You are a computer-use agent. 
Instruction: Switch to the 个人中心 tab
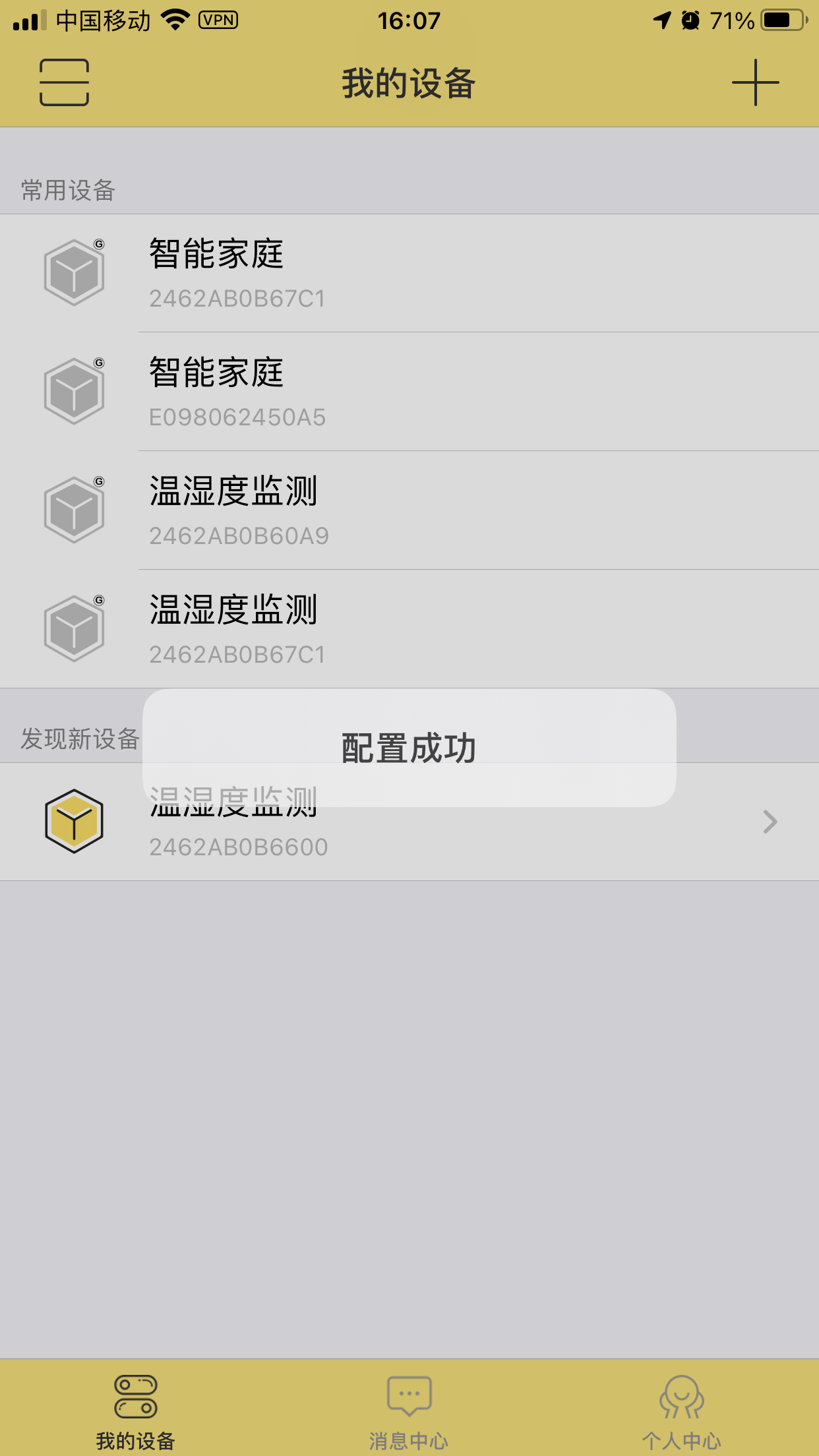point(682,1411)
